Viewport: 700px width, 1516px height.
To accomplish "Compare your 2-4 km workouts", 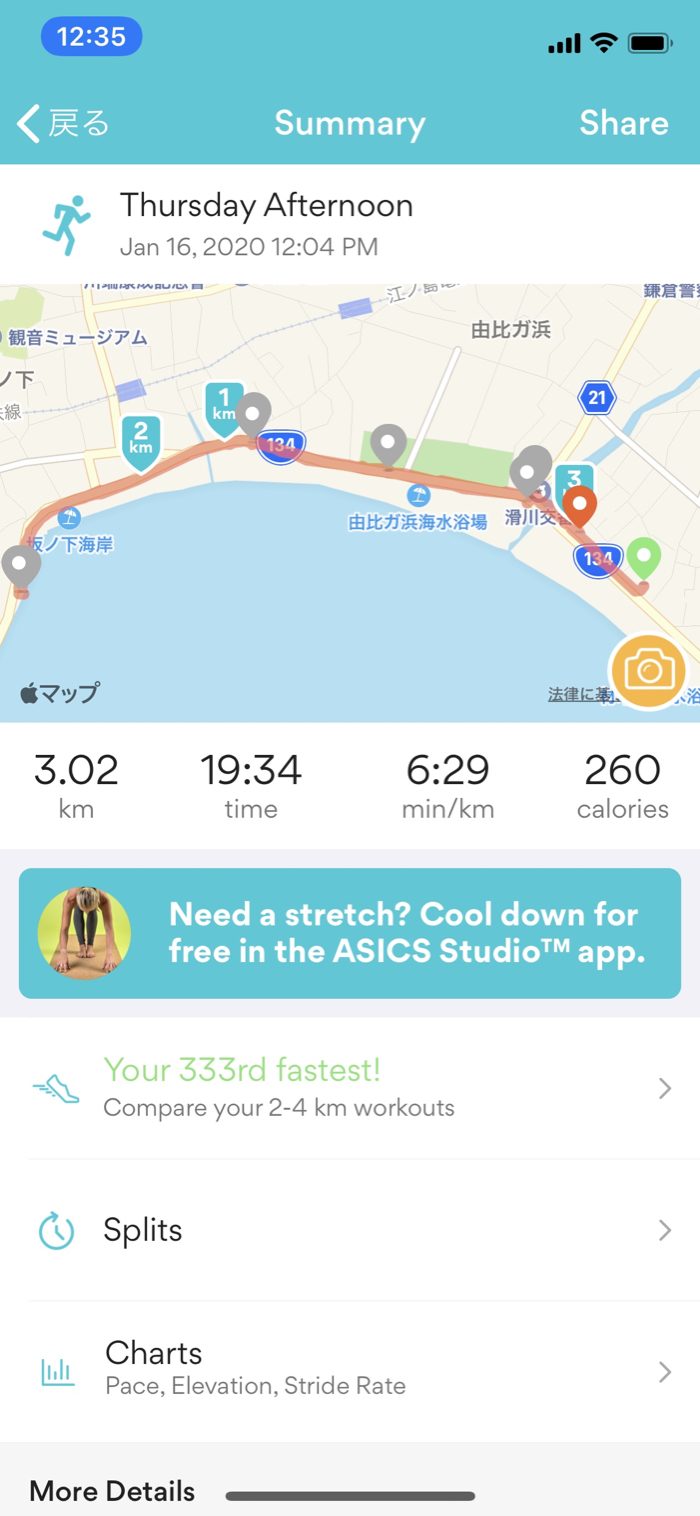I will click(350, 1088).
